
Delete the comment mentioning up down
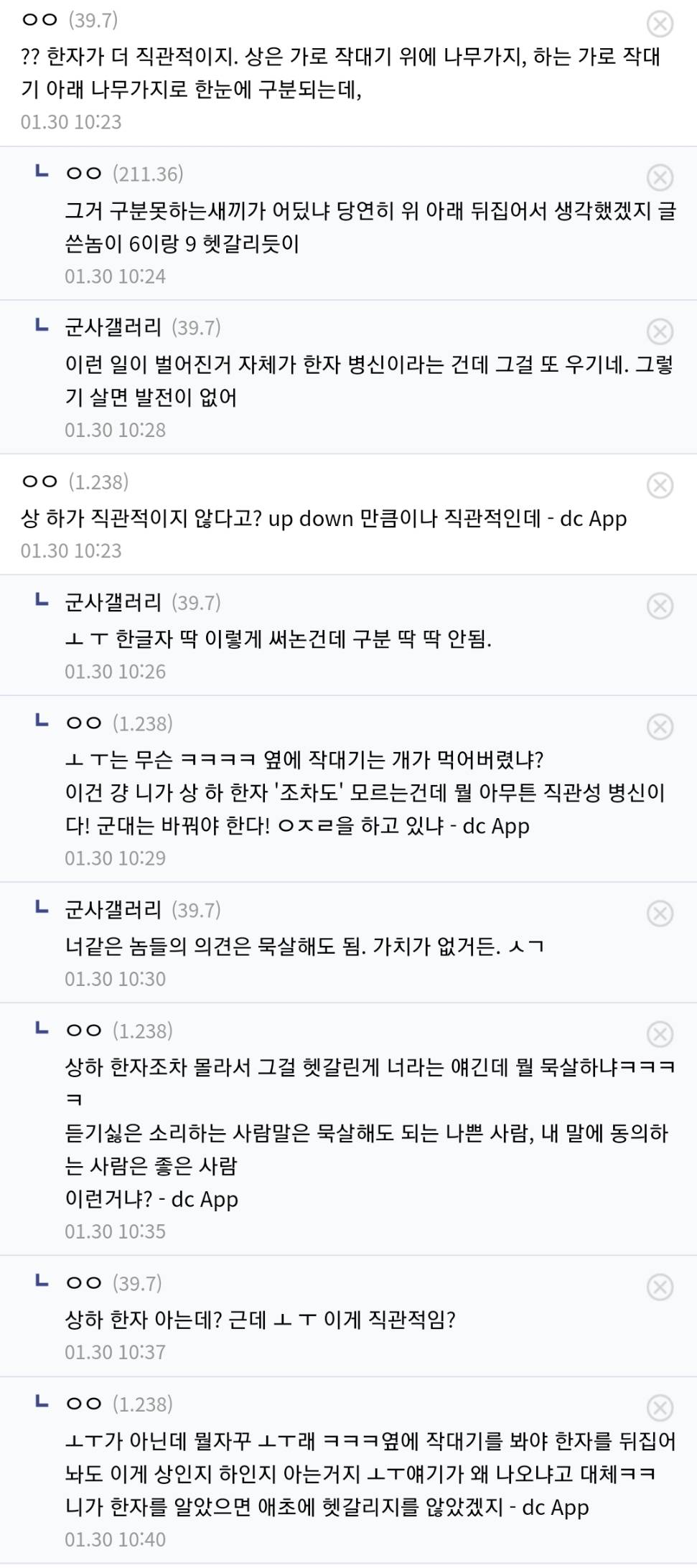click(660, 485)
